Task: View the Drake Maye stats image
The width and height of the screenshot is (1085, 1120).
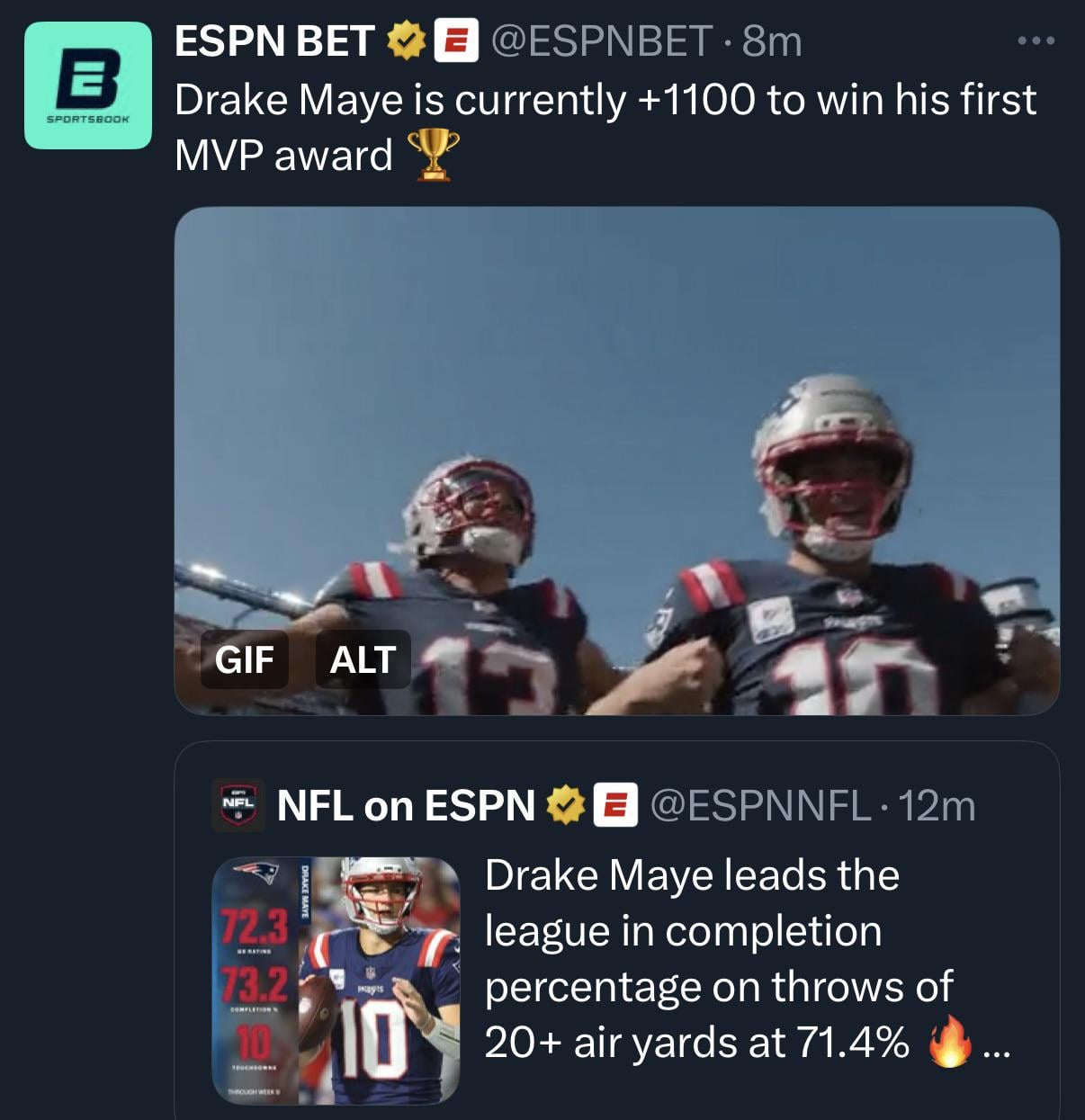Action: tap(336, 980)
